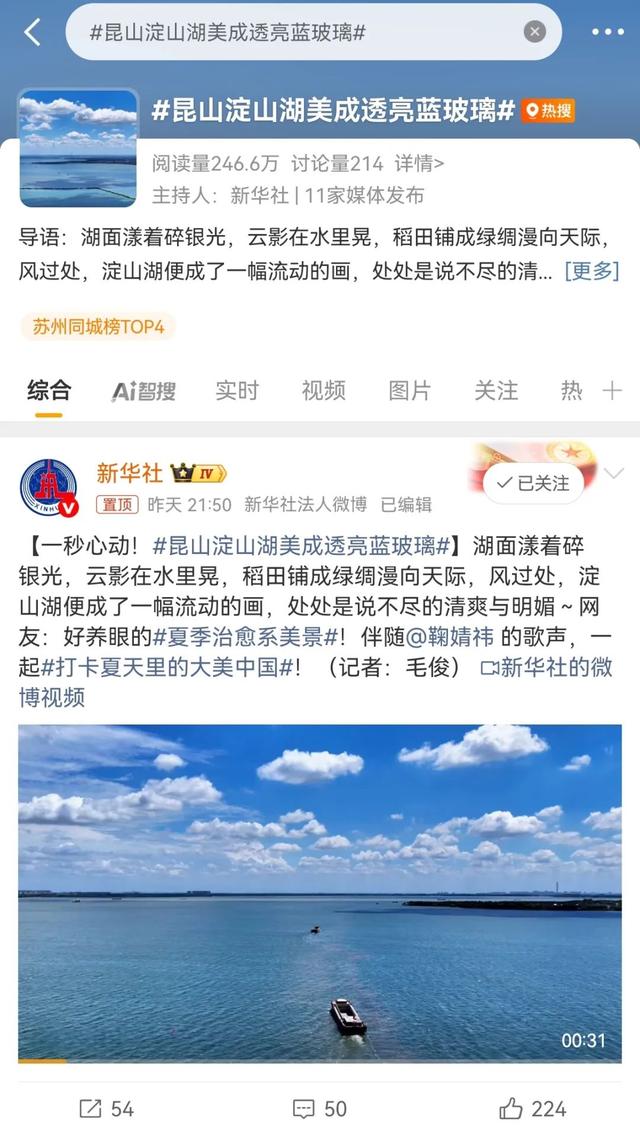Switch to the 实时 tab

tap(237, 390)
